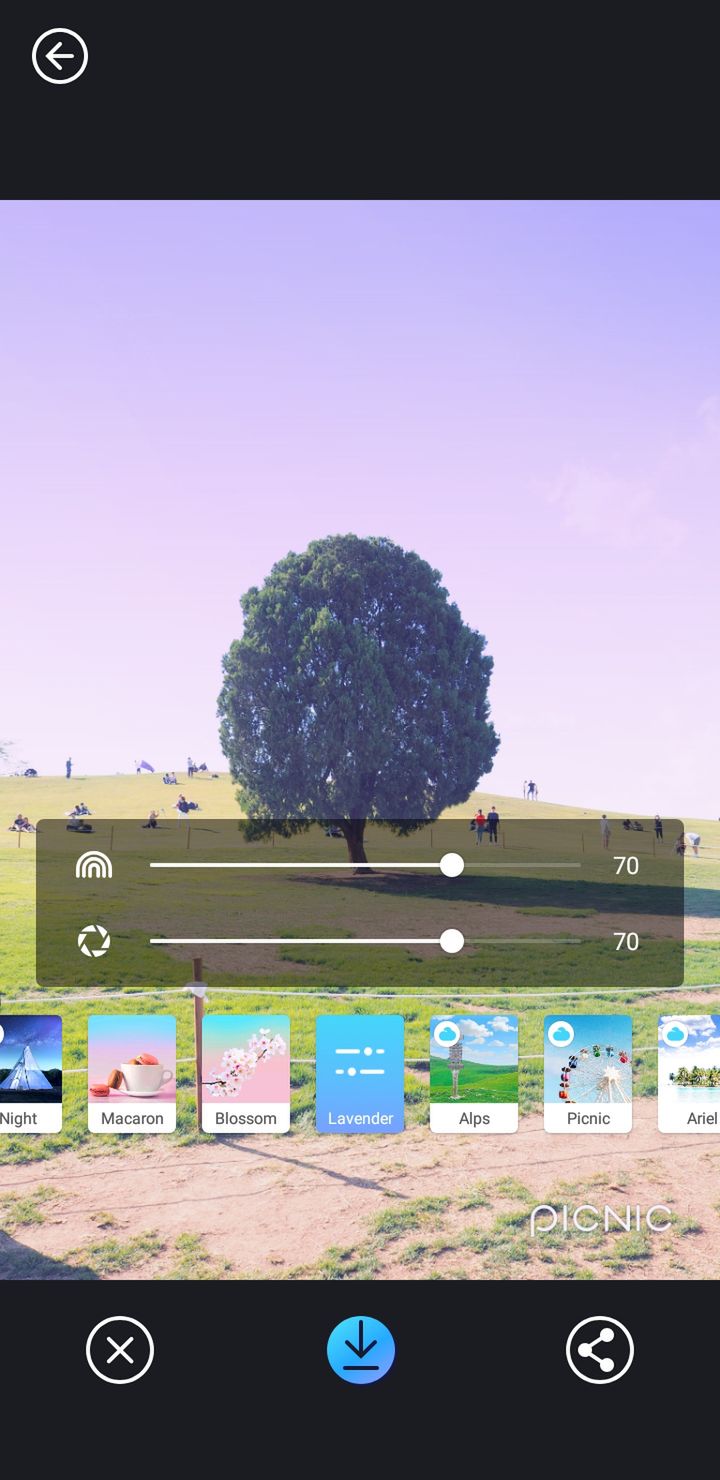Tap the selected Lavender filter tile
This screenshot has height=1480, width=720.
click(360, 1074)
